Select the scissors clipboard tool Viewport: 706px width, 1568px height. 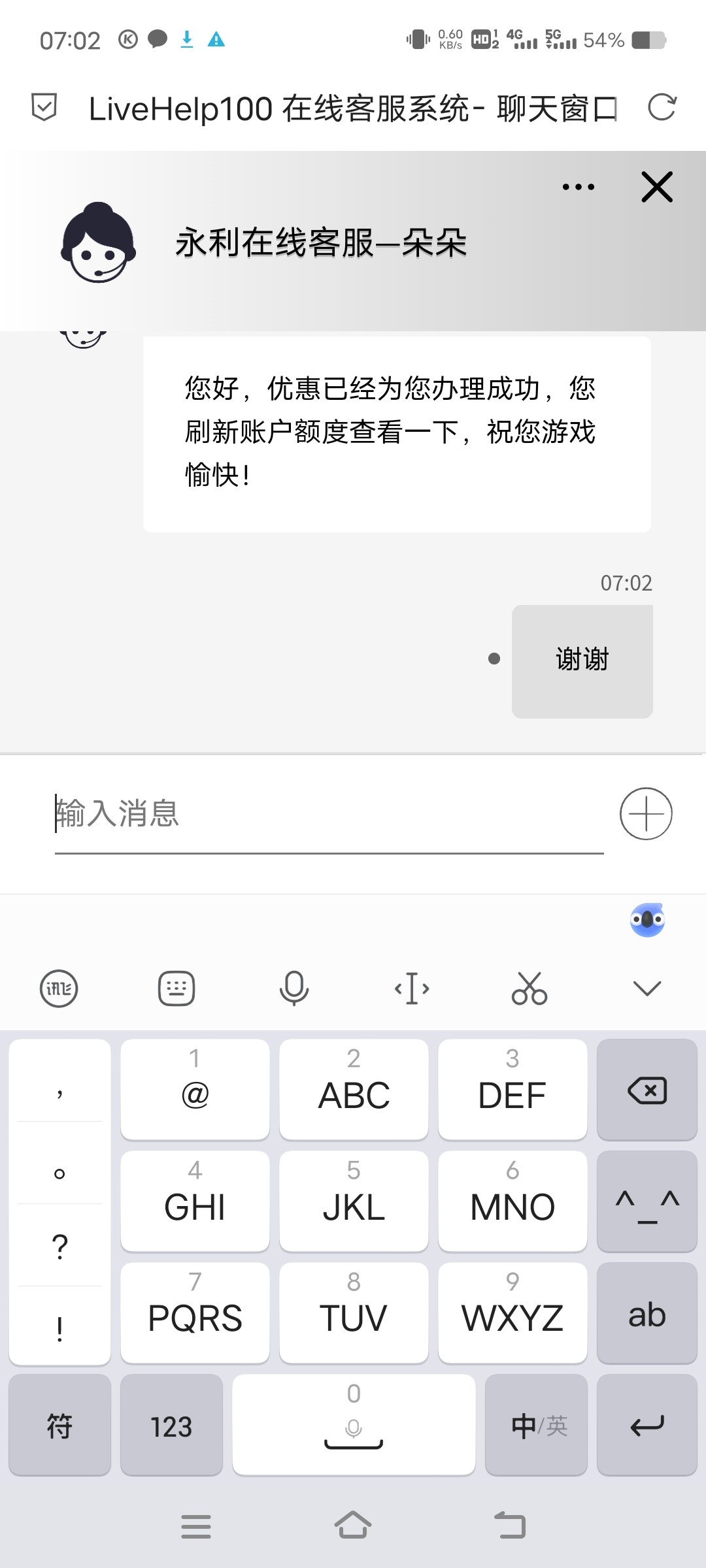tap(529, 988)
